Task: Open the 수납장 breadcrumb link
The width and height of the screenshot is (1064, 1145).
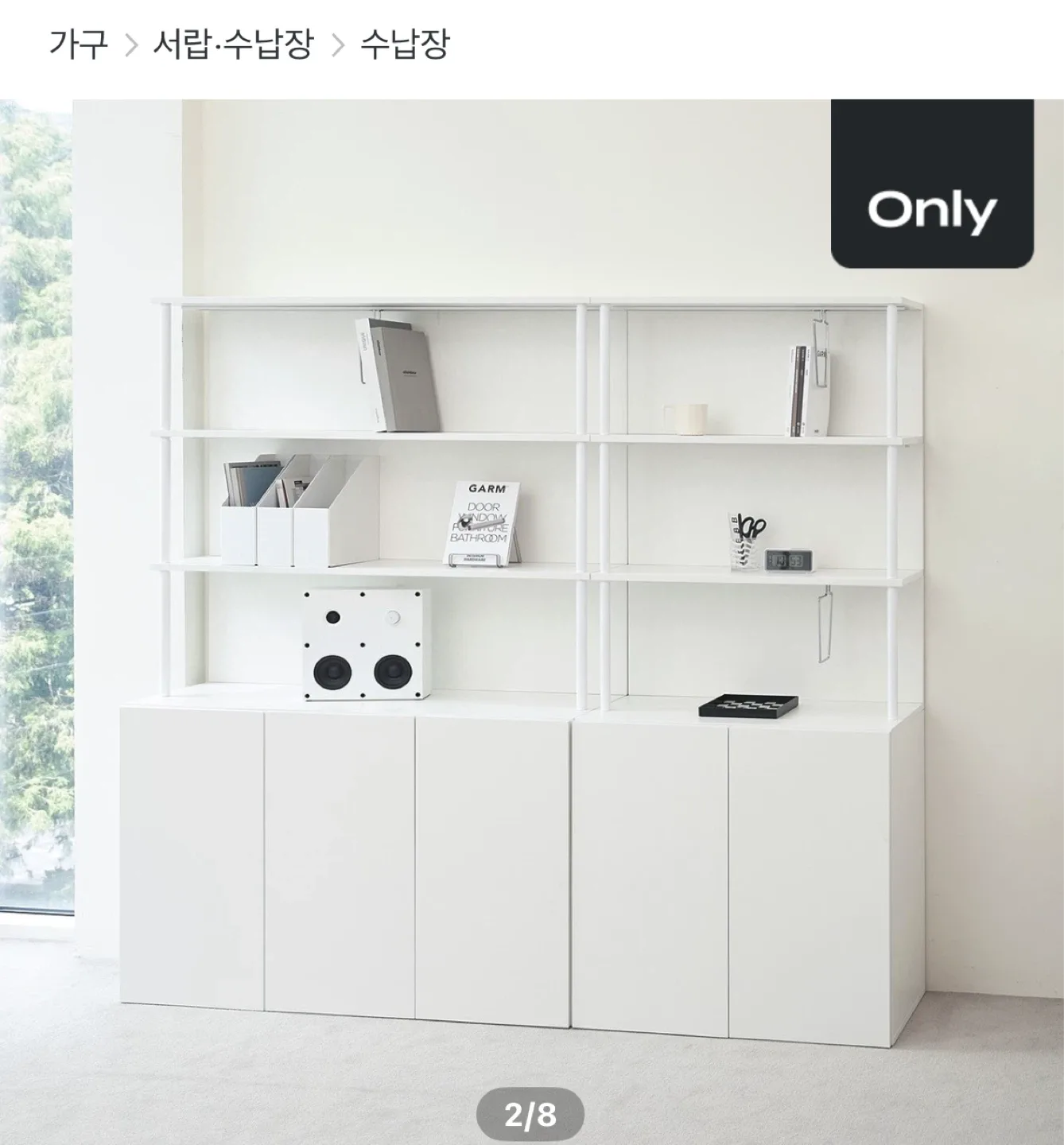Action: [x=405, y=44]
